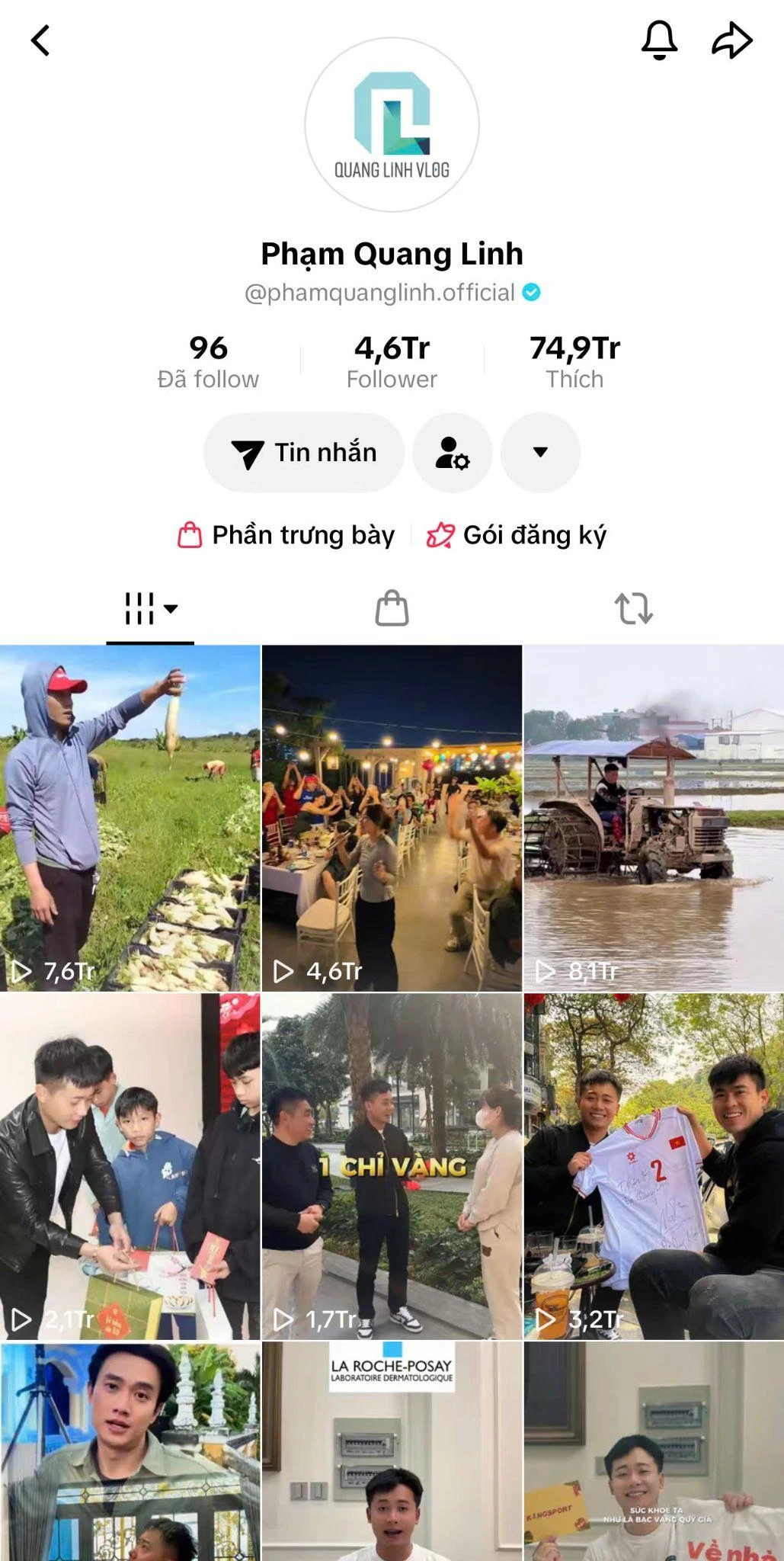The image size is (784, 1561).
Task: Open the signed jersey video with 3,2Tr views
Action: click(x=654, y=1166)
